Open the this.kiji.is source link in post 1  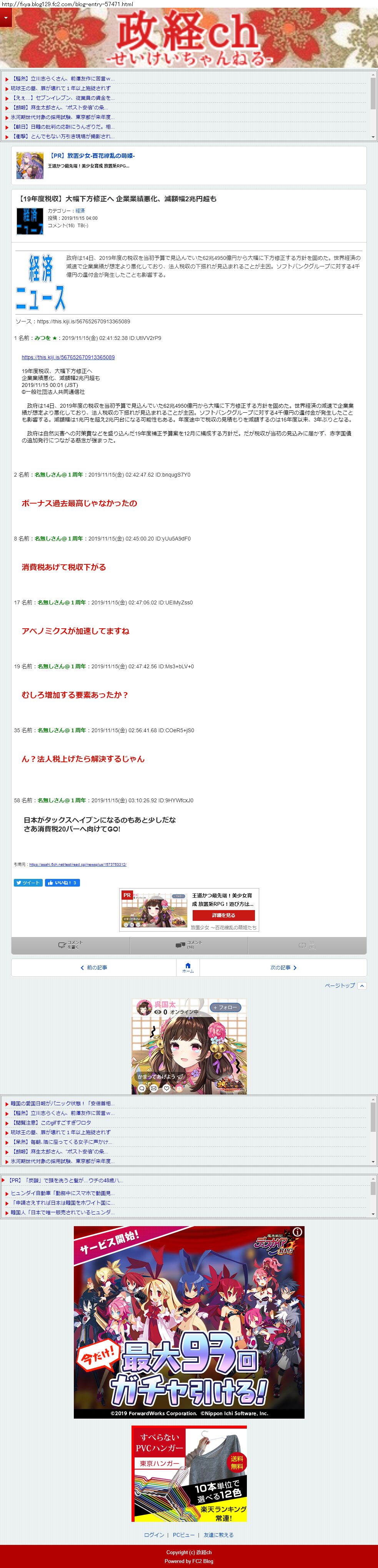[68, 357]
